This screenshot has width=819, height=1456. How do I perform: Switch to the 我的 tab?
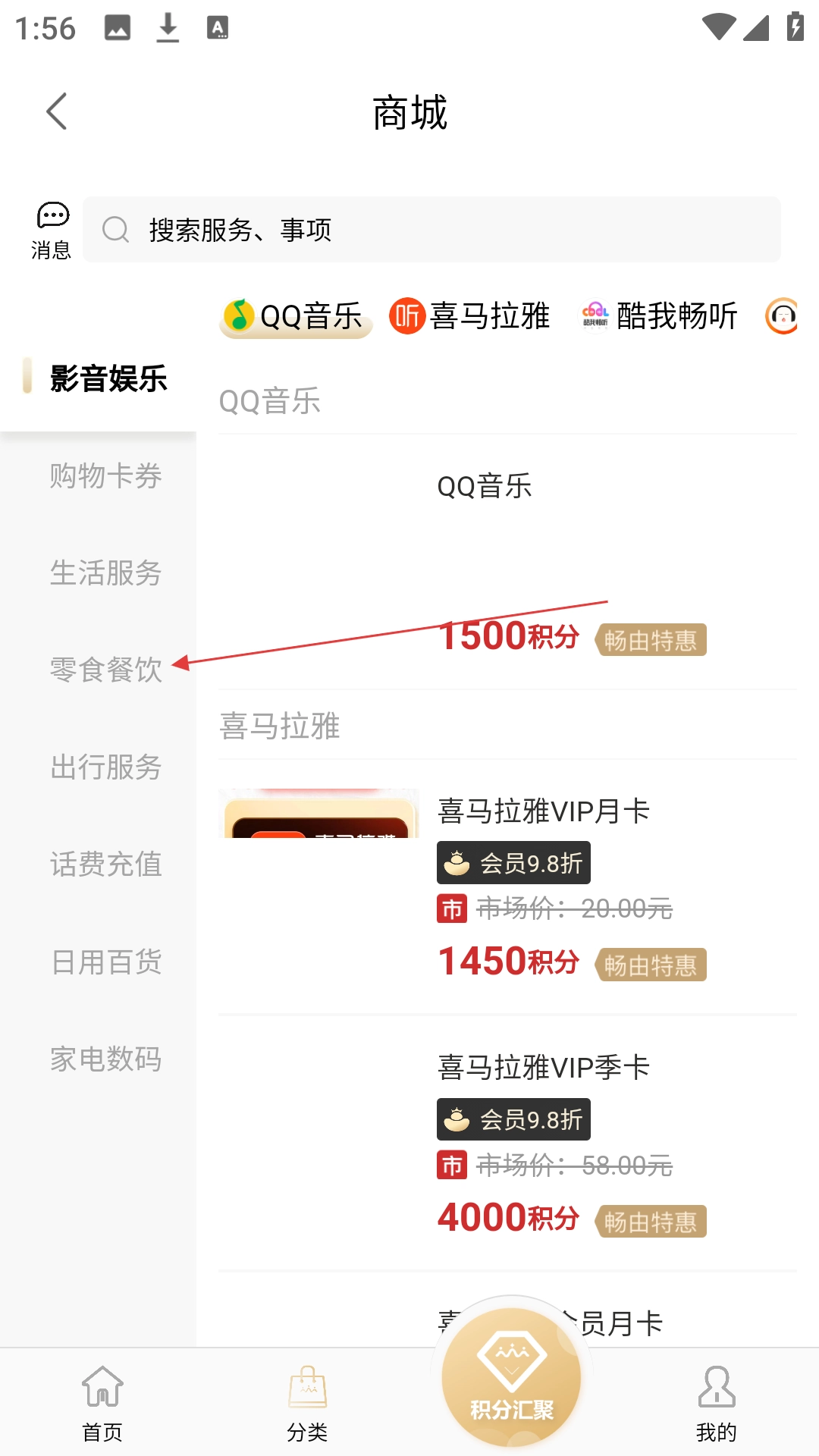[x=717, y=1403]
